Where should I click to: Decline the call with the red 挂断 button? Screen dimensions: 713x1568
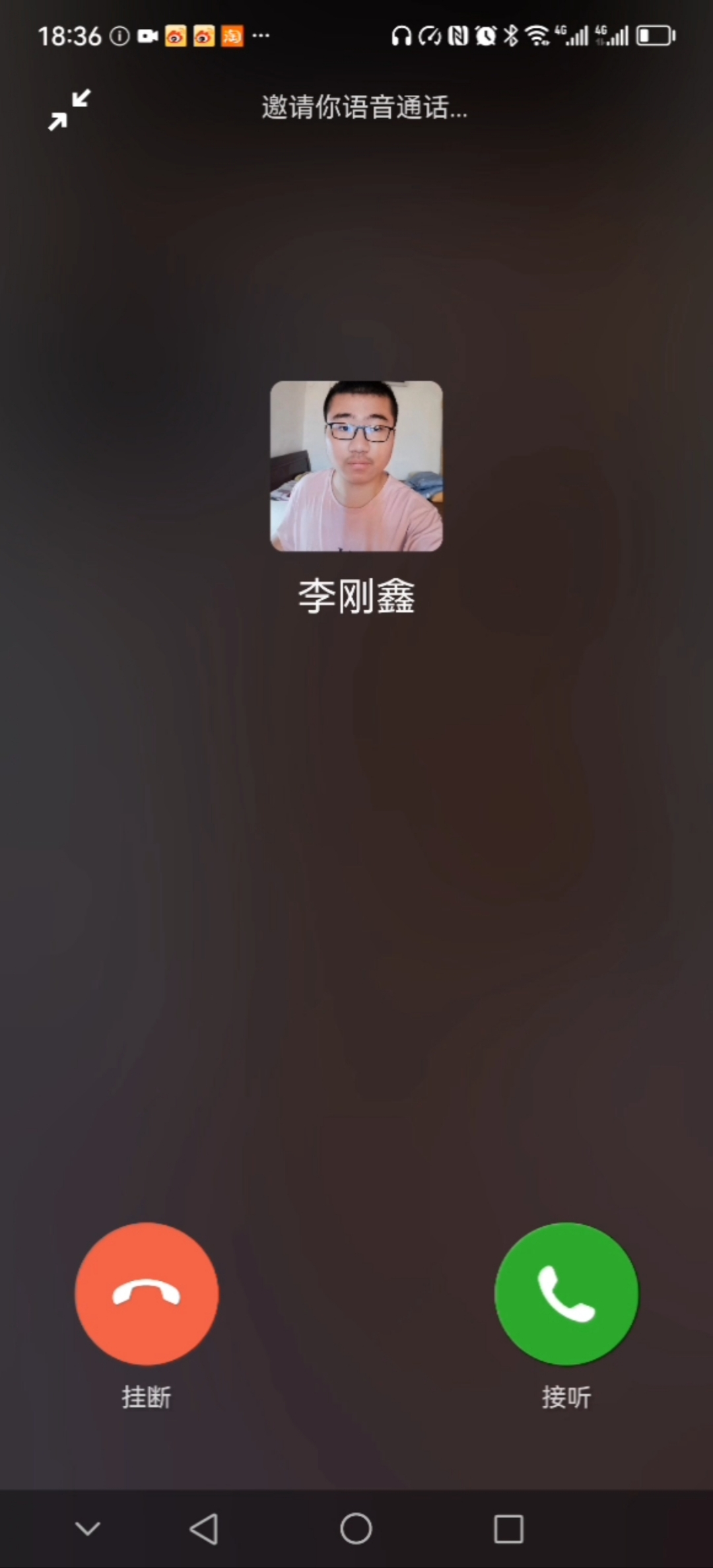147,1294
